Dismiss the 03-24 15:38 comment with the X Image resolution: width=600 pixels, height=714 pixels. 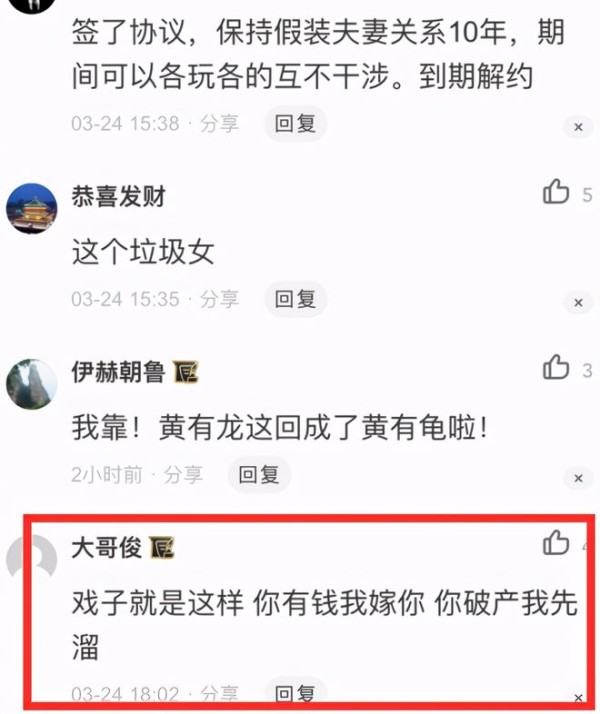(x=577, y=127)
